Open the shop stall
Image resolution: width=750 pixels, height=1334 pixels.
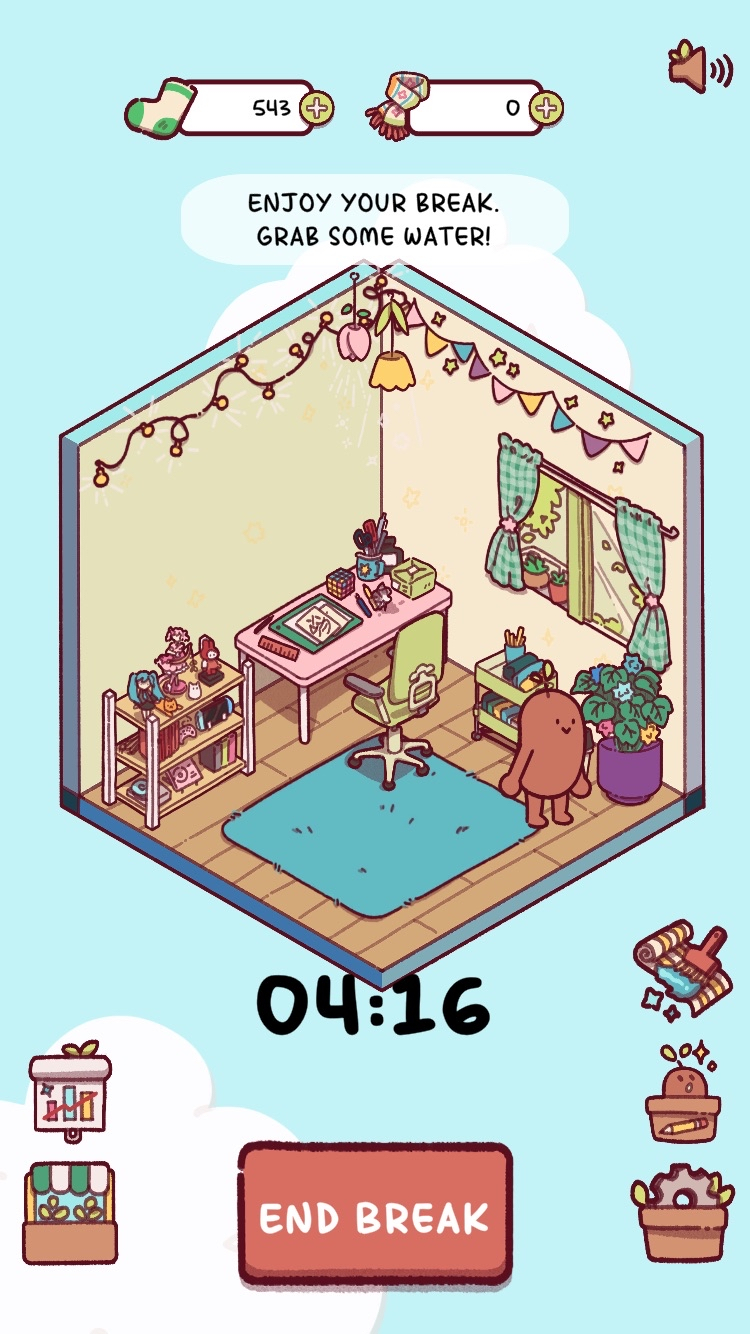(x=70, y=1212)
